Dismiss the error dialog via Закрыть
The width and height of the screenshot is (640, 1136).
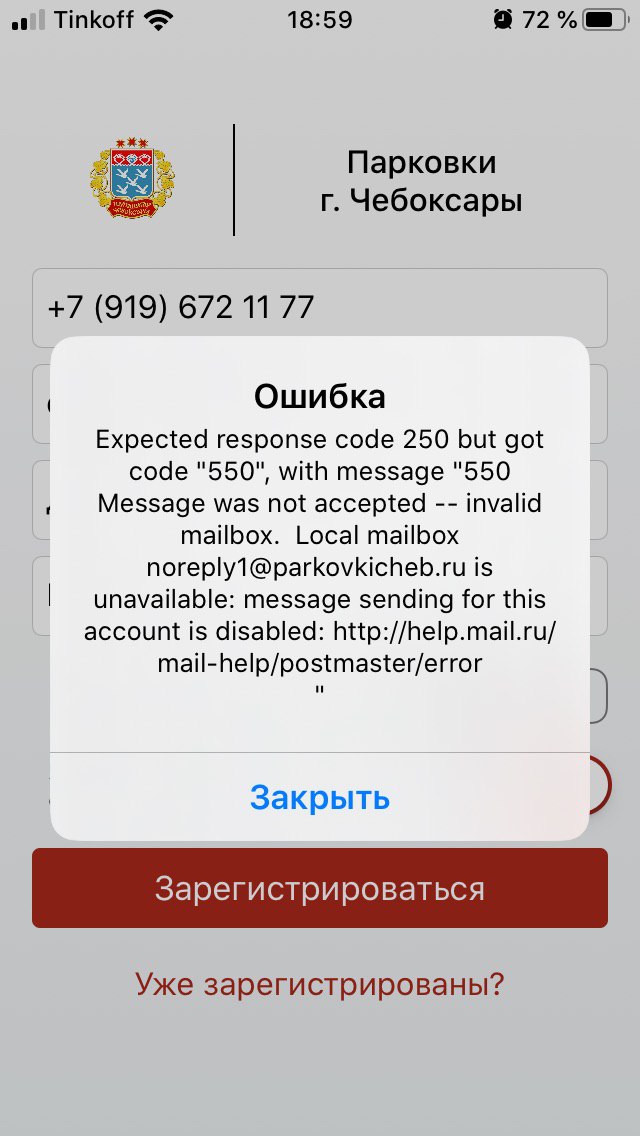[x=319, y=797]
